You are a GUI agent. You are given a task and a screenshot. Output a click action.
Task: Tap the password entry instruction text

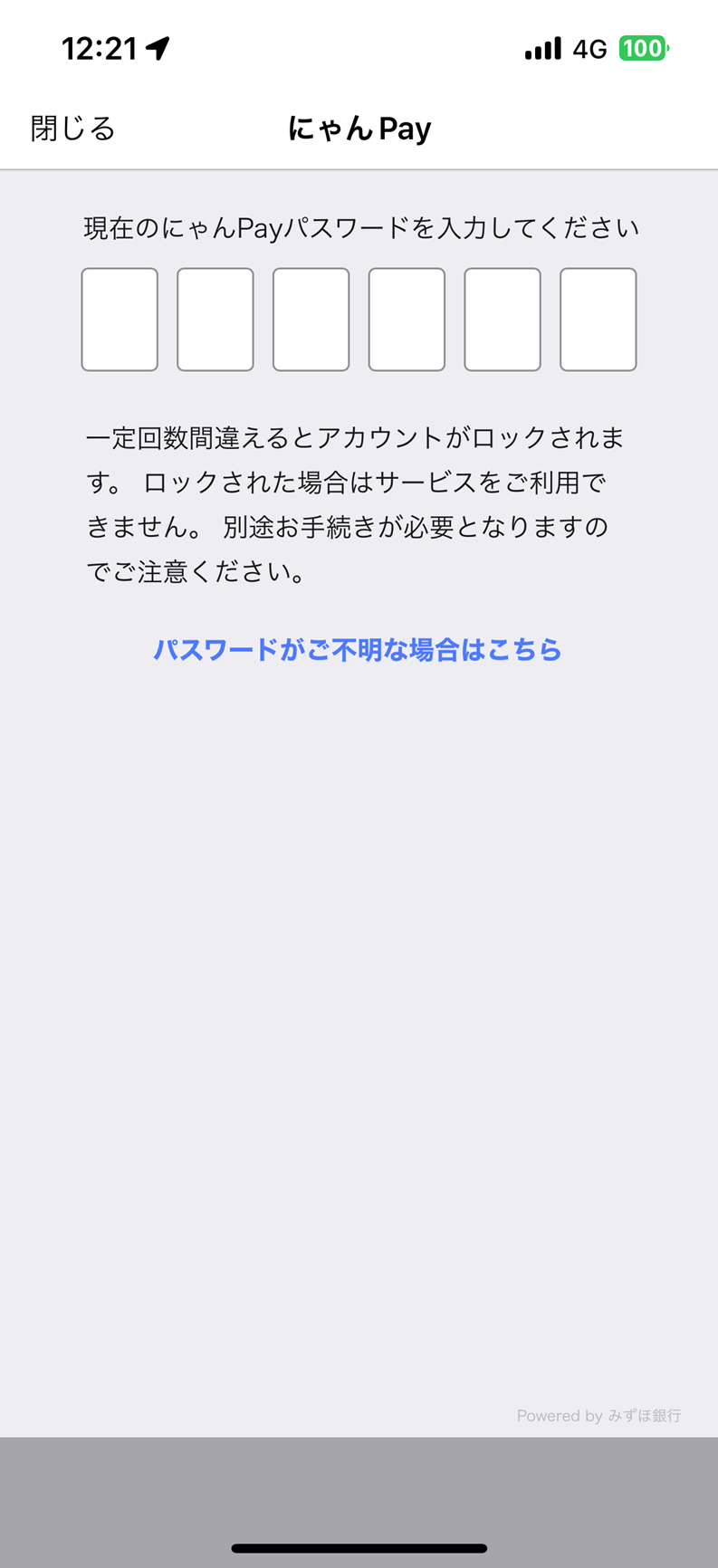pos(359,228)
